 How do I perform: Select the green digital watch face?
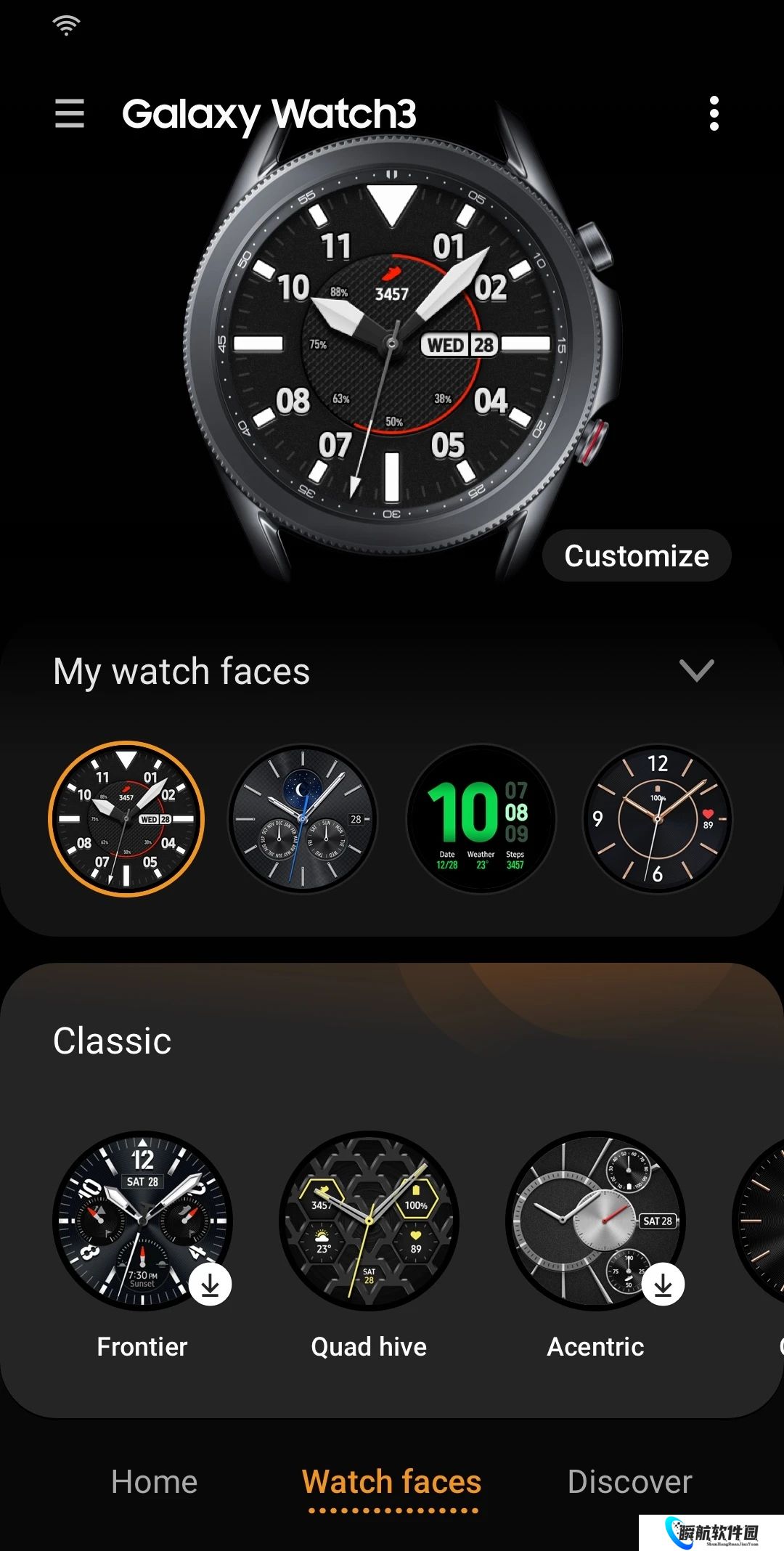click(x=481, y=819)
